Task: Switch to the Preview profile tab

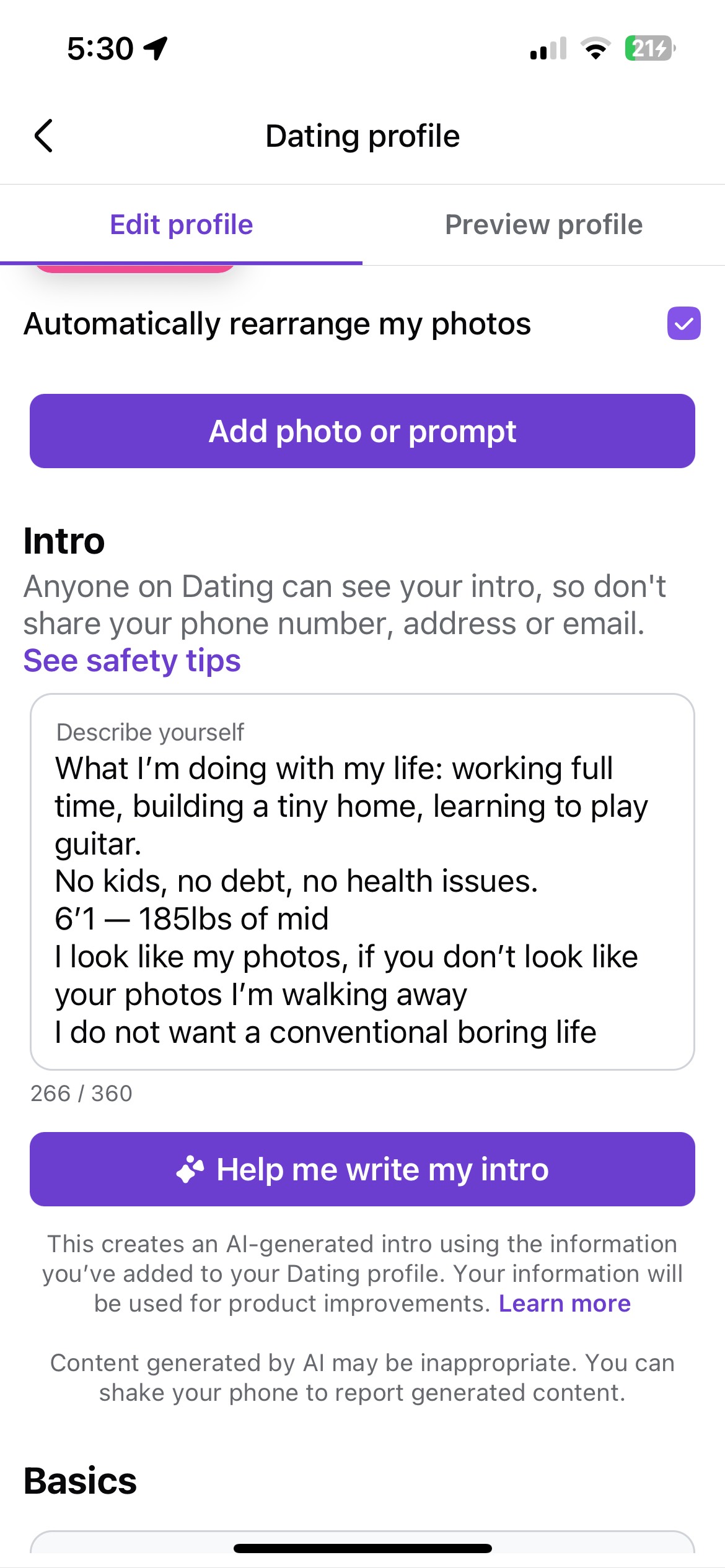Action: point(543,225)
